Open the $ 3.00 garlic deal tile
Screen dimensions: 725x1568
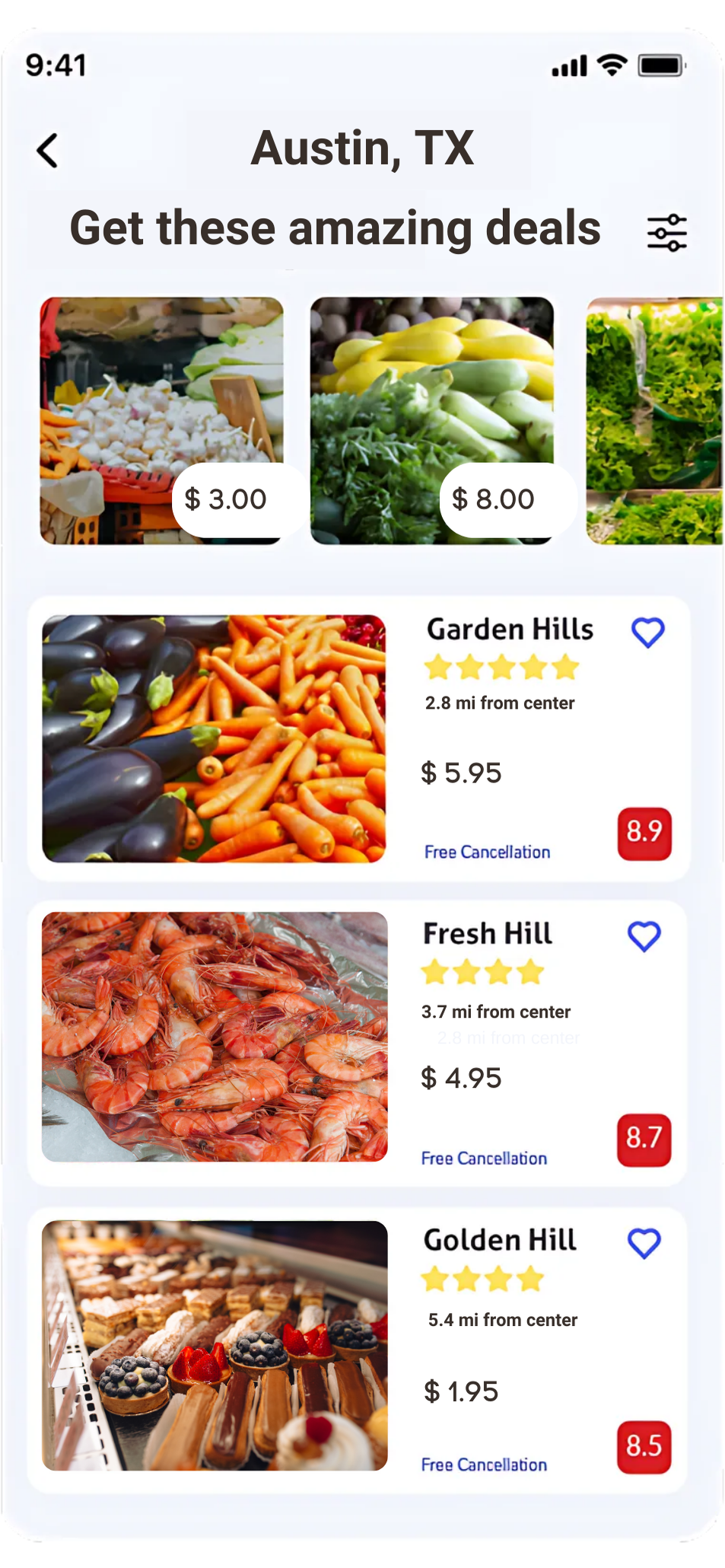tap(161, 420)
